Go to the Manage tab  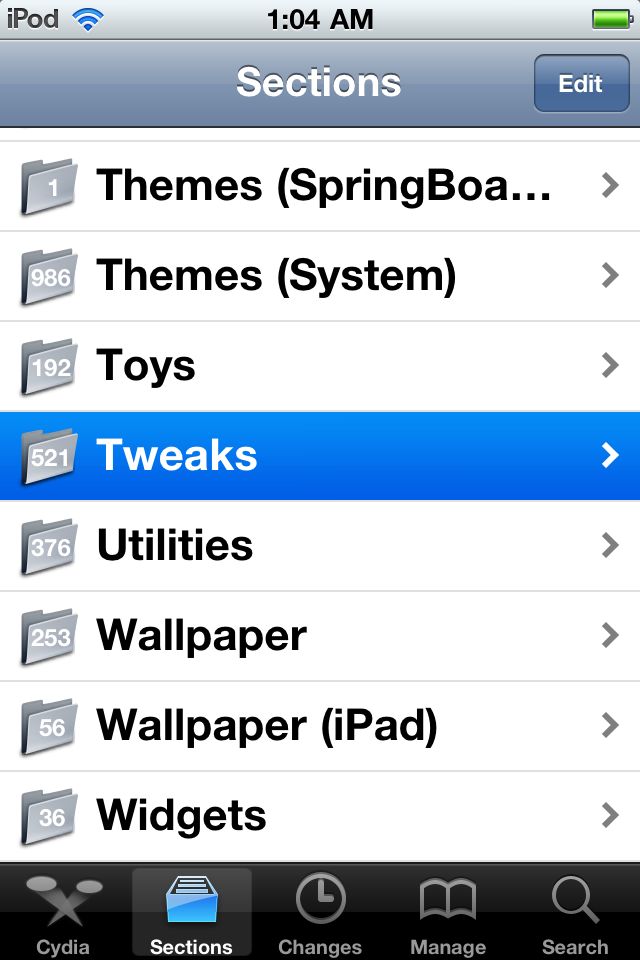click(447, 914)
